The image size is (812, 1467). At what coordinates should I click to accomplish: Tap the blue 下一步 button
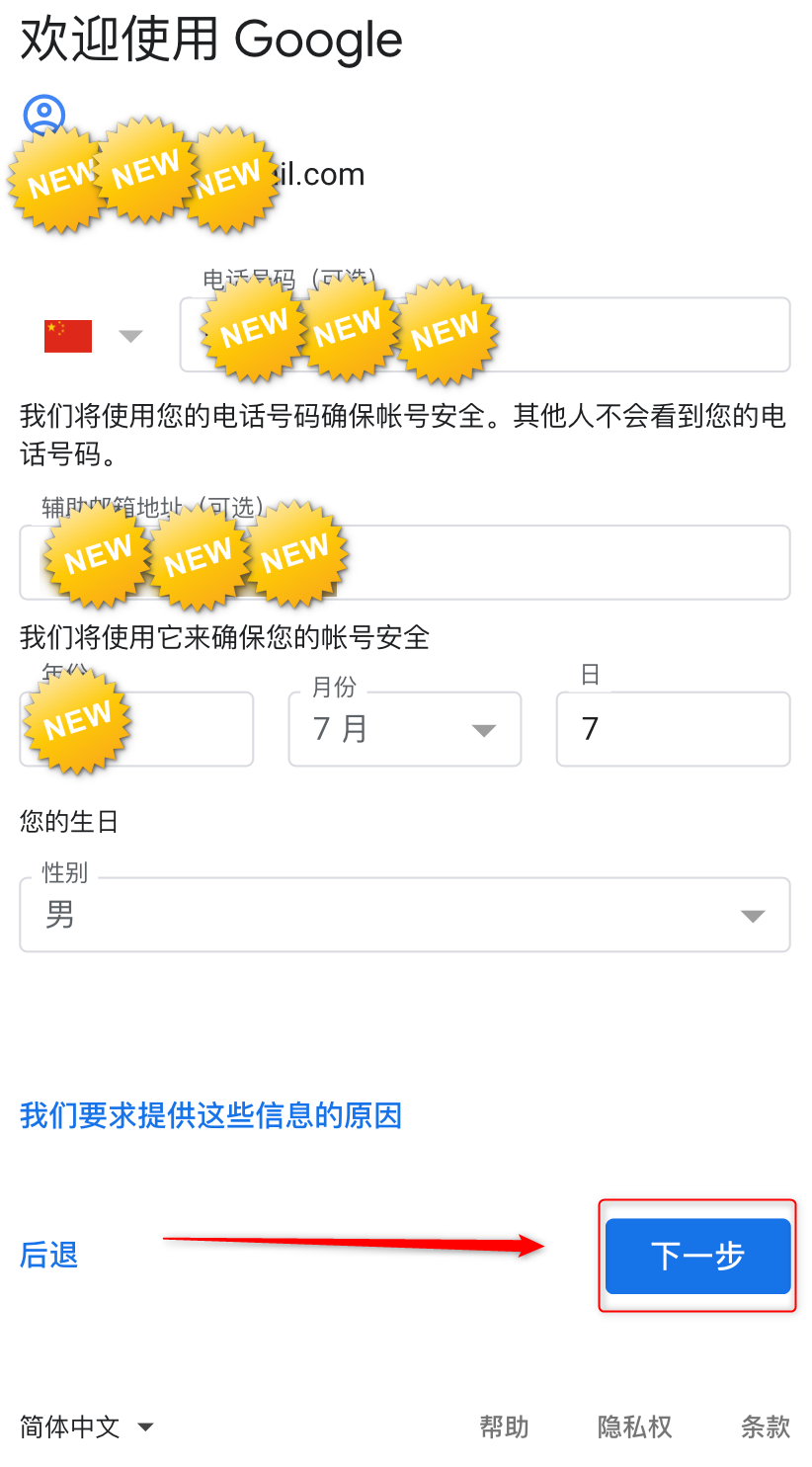point(697,1256)
